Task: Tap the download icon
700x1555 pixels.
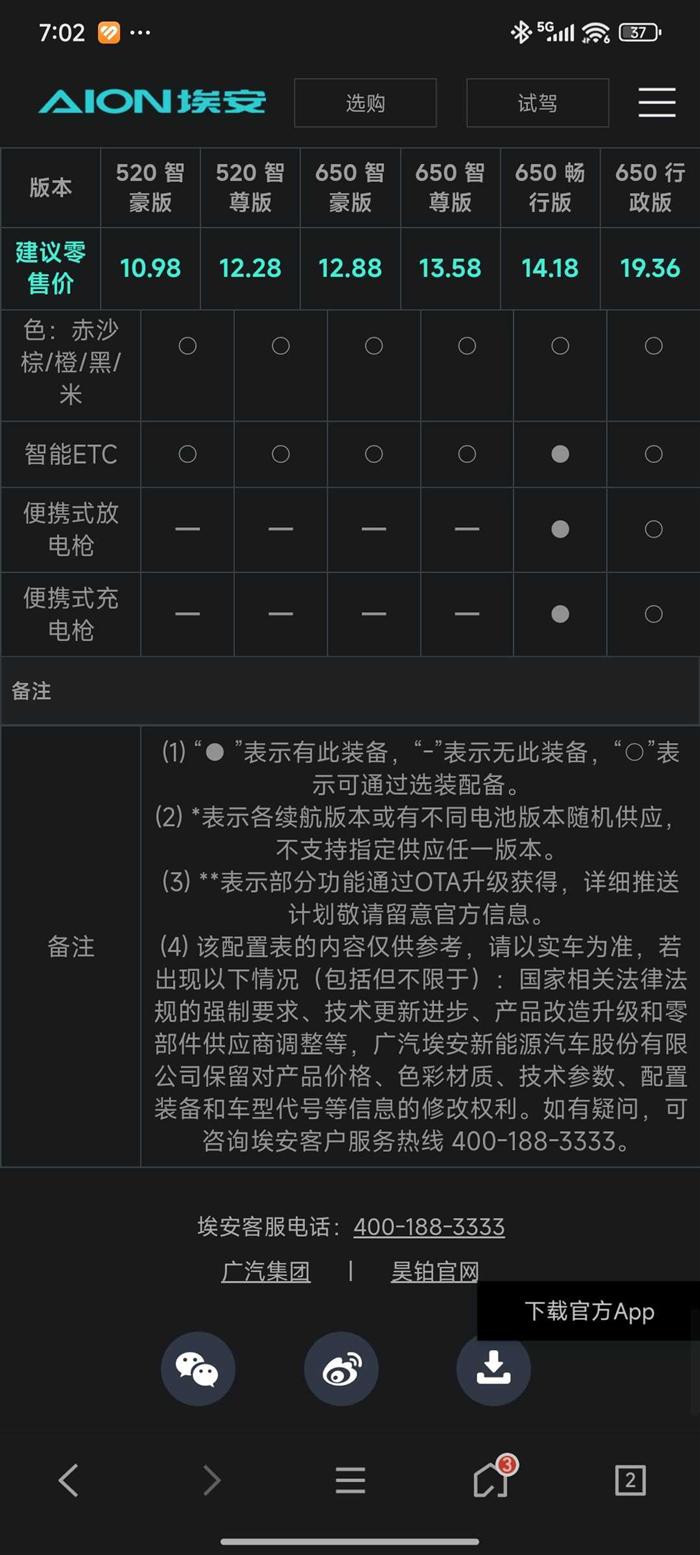Action: tap(493, 1368)
